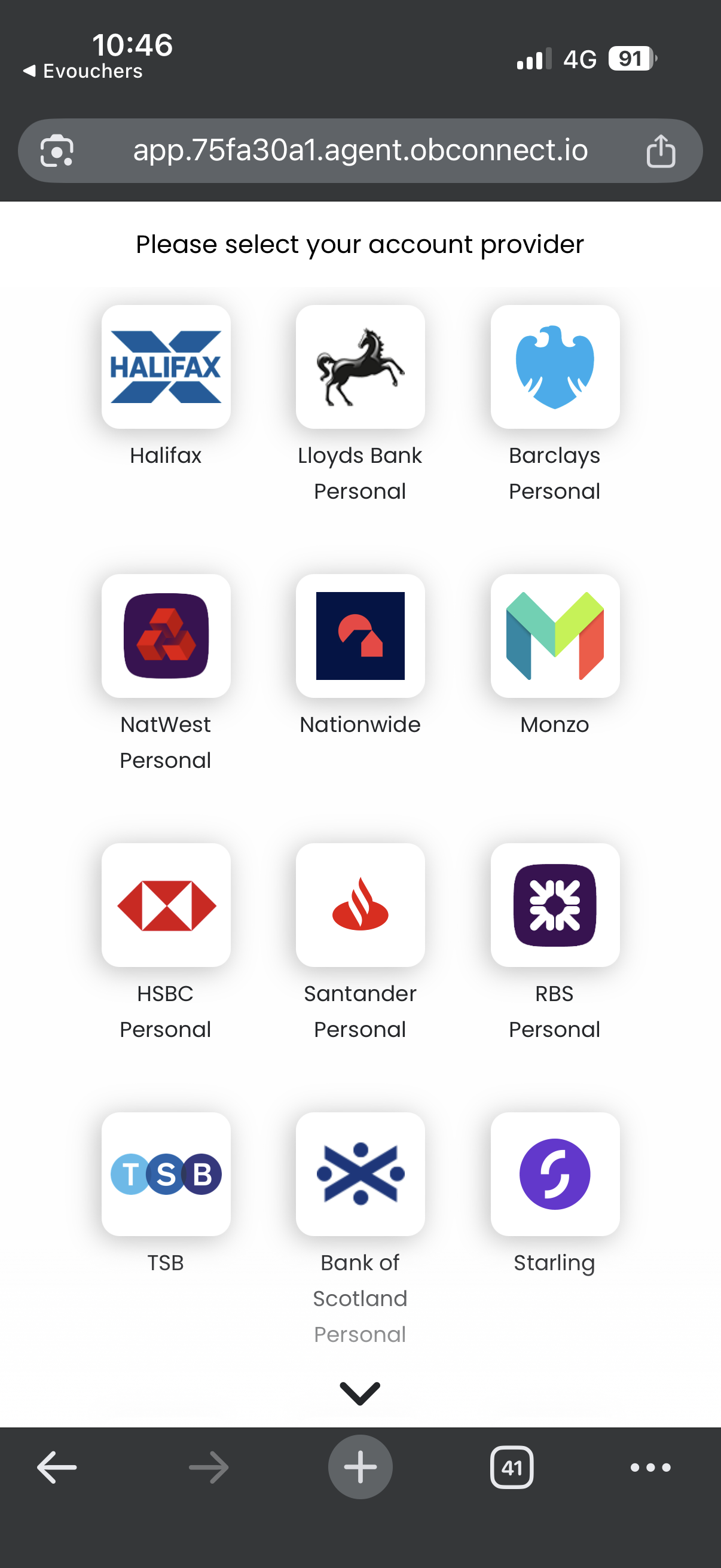721x1568 pixels.
Task: Pick Barclays Personal provider
Action: [555, 367]
